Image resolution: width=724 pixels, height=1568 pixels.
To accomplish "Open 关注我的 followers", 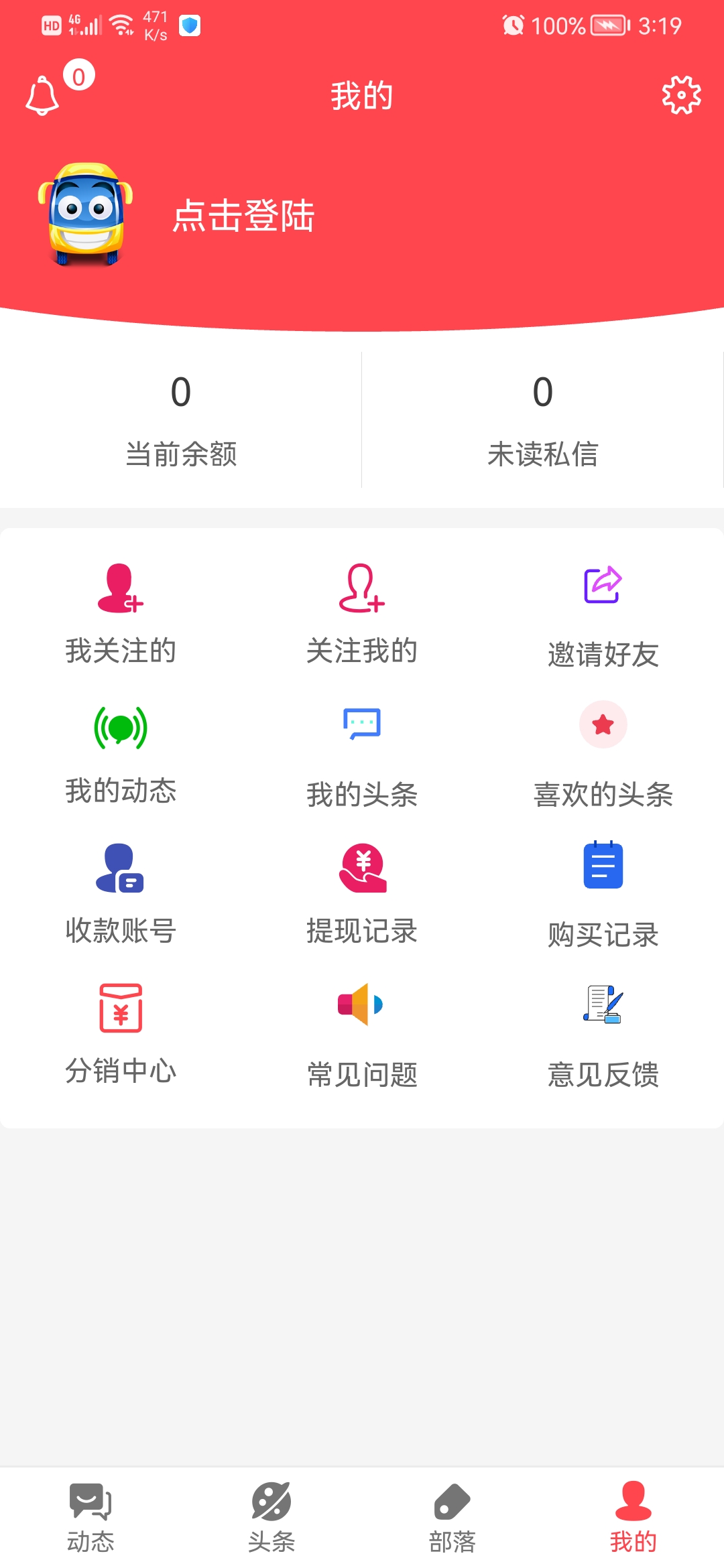I will (362, 613).
